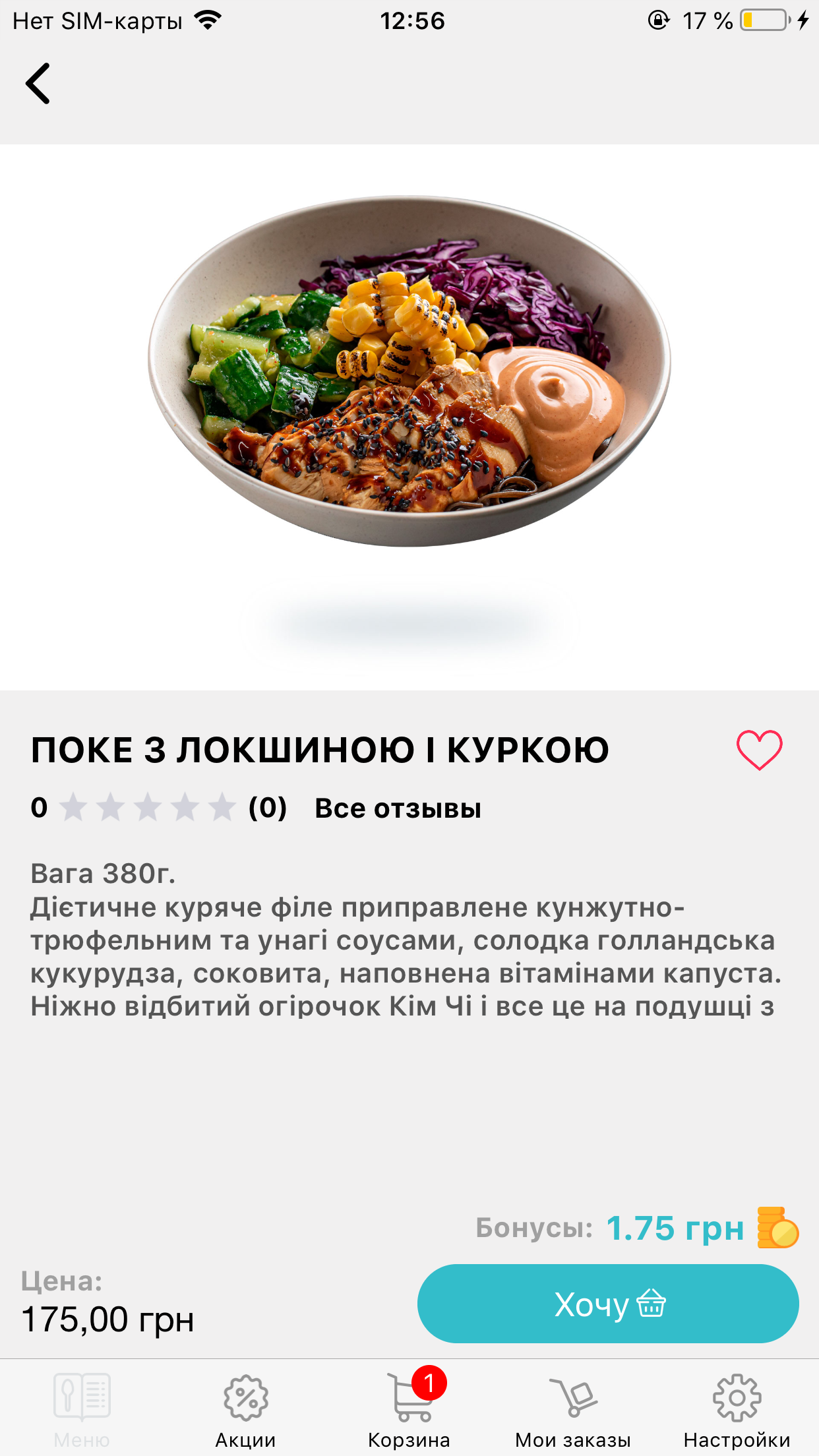Go back using the arrow icon
The height and width of the screenshot is (1456, 819).
[38, 82]
